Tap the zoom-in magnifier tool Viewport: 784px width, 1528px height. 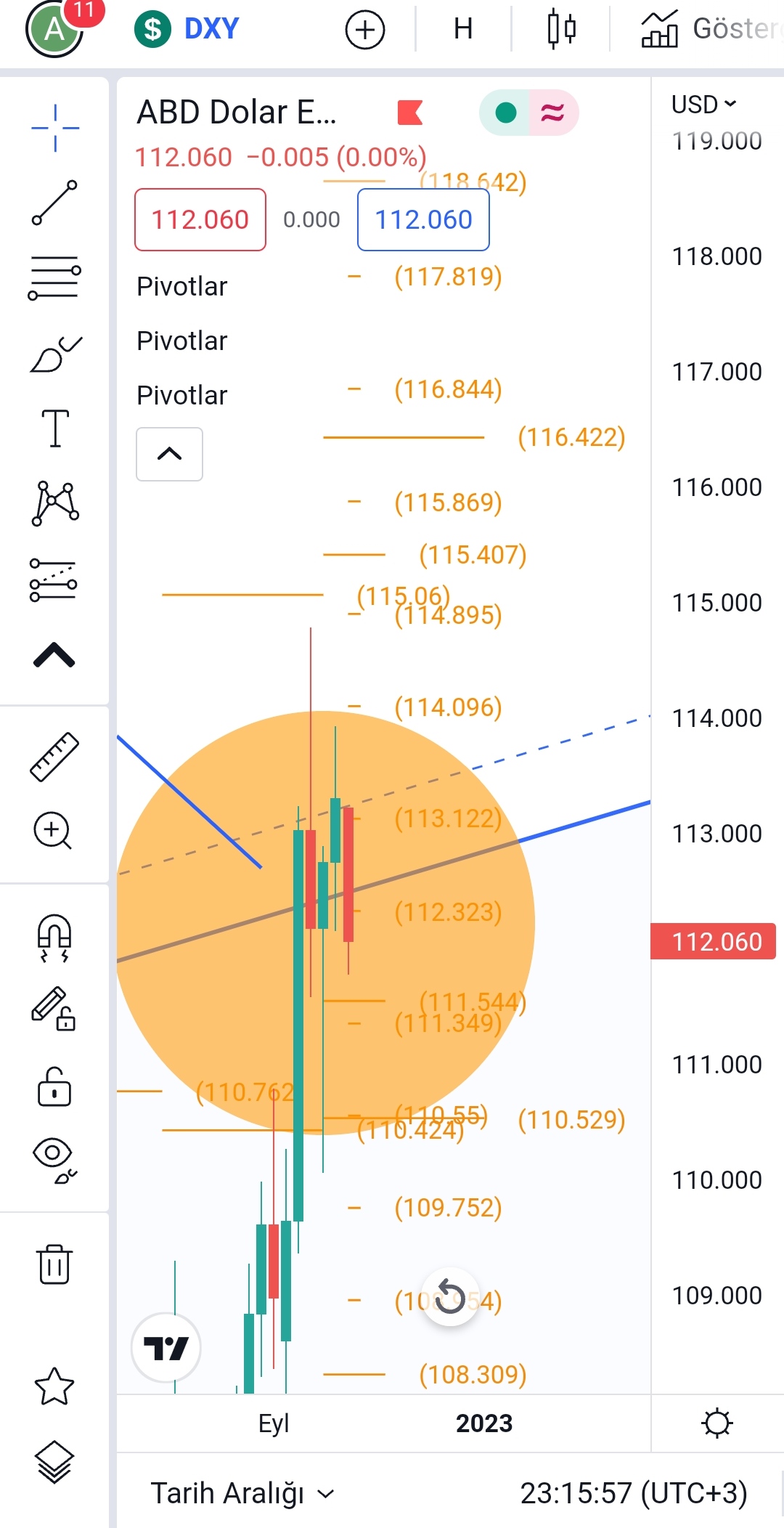tap(53, 831)
